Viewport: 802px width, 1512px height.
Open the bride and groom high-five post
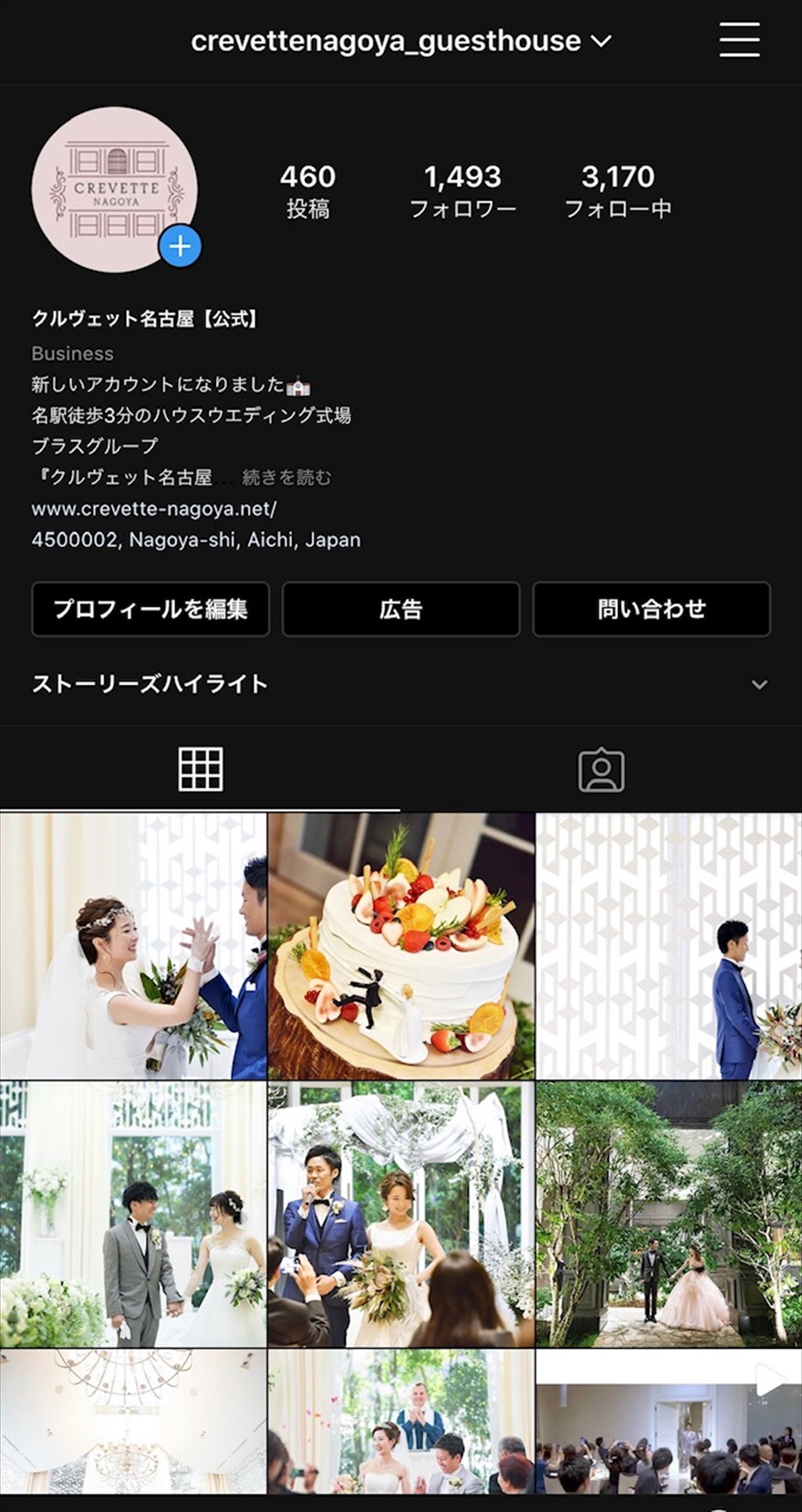pyautogui.click(x=133, y=946)
